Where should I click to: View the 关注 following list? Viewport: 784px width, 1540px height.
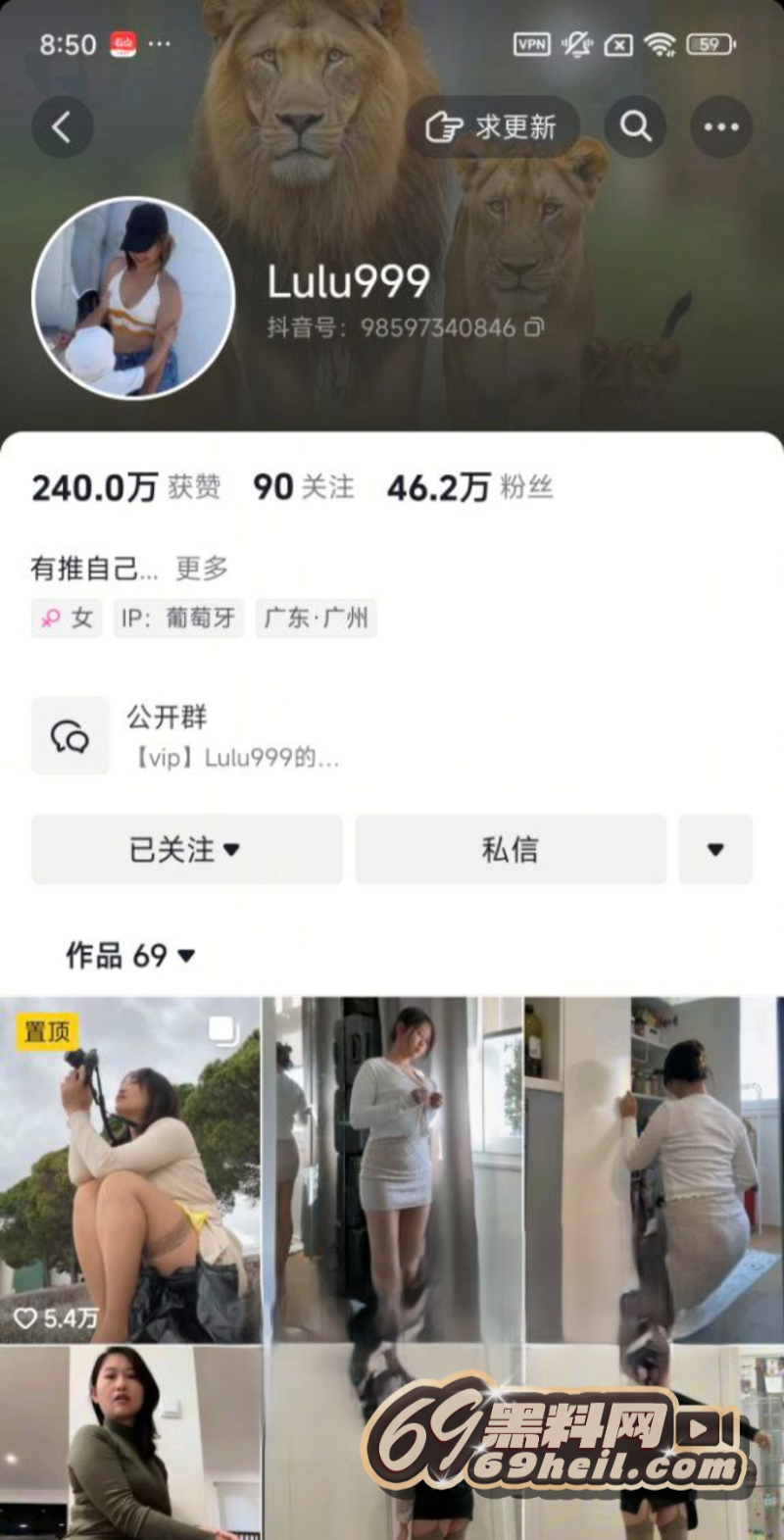(x=304, y=487)
